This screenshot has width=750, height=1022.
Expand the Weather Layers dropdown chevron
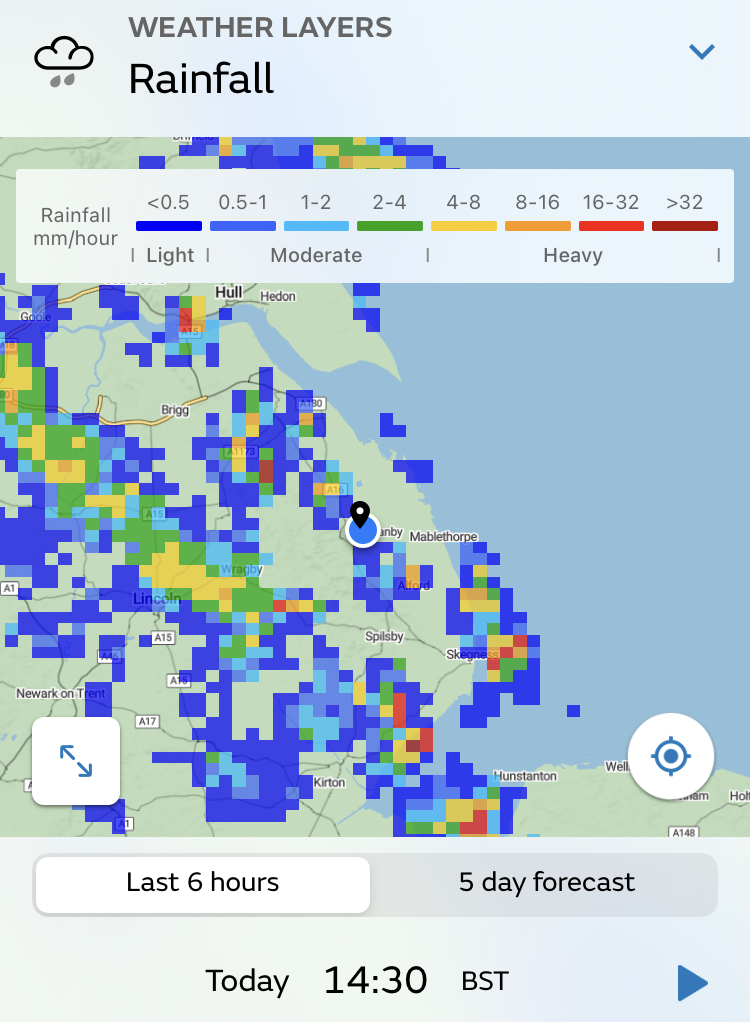[x=702, y=51]
